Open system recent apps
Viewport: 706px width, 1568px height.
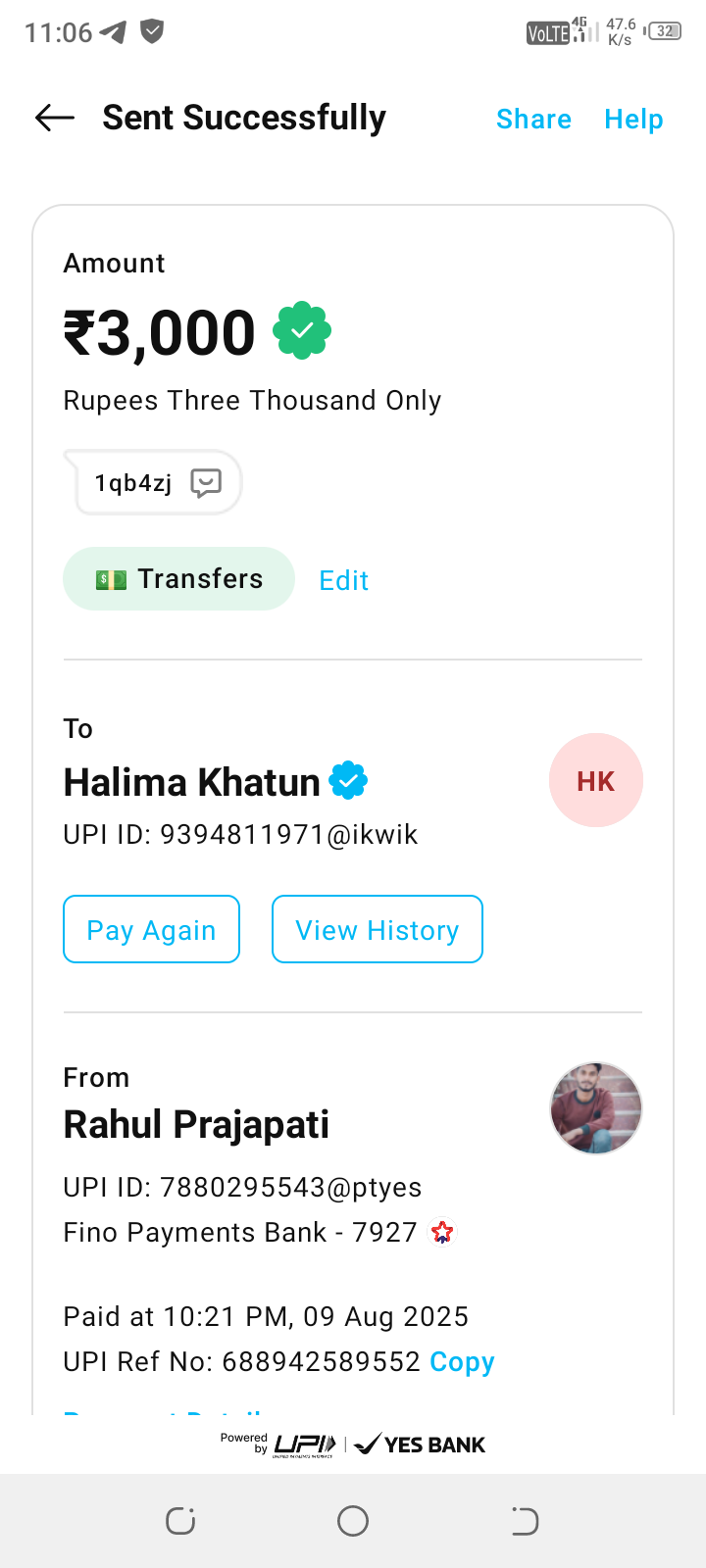click(180, 1521)
